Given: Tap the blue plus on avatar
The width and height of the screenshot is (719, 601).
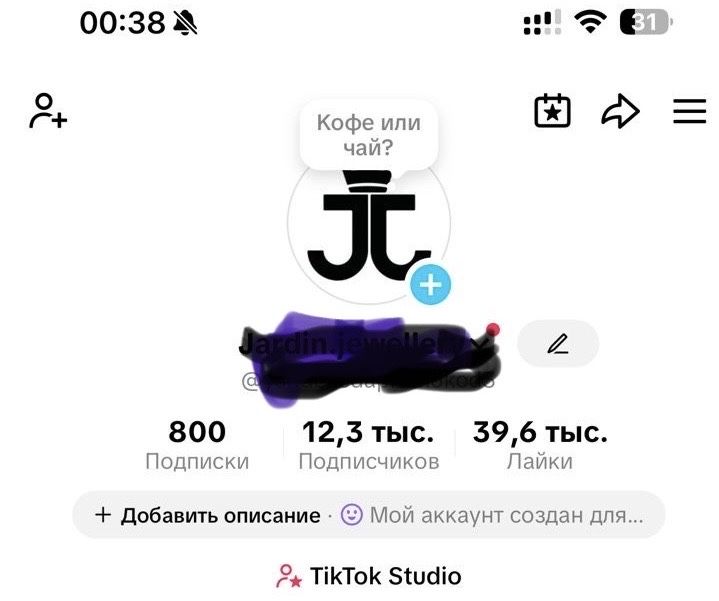Looking at the screenshot, I should click(430, 285).
